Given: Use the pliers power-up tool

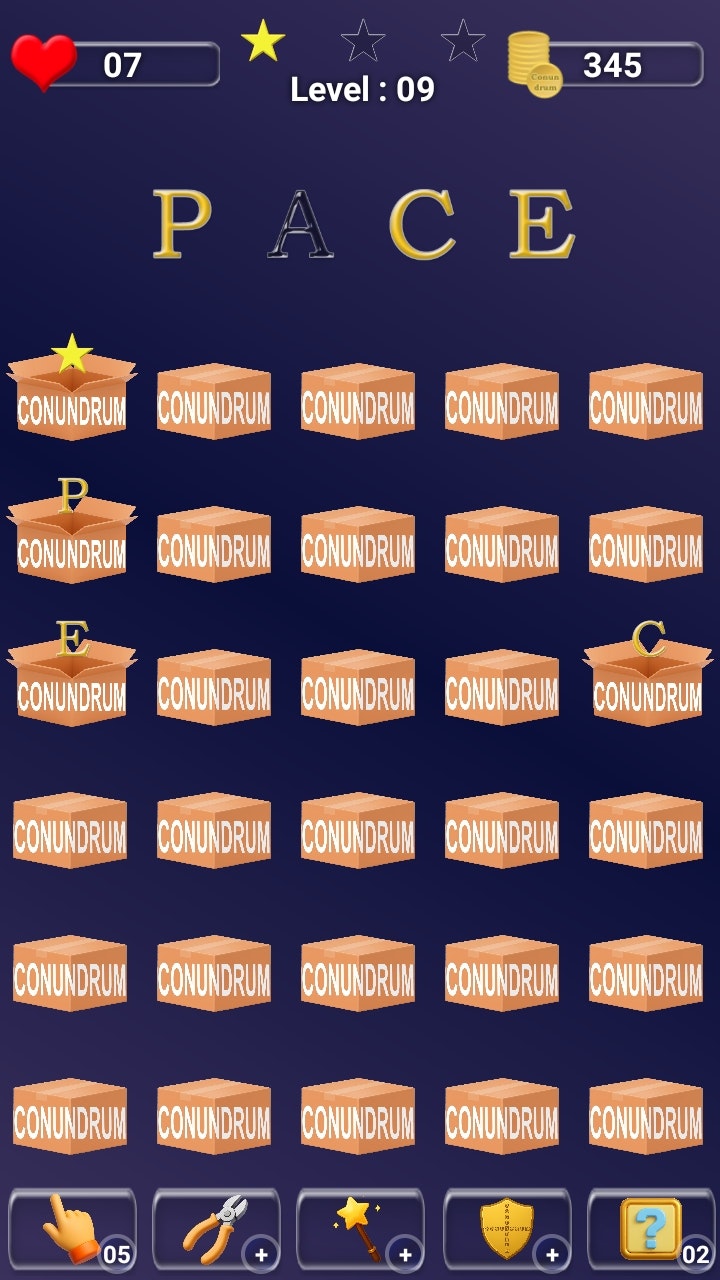Looking at the screenshot, I should coord(214,1227).
